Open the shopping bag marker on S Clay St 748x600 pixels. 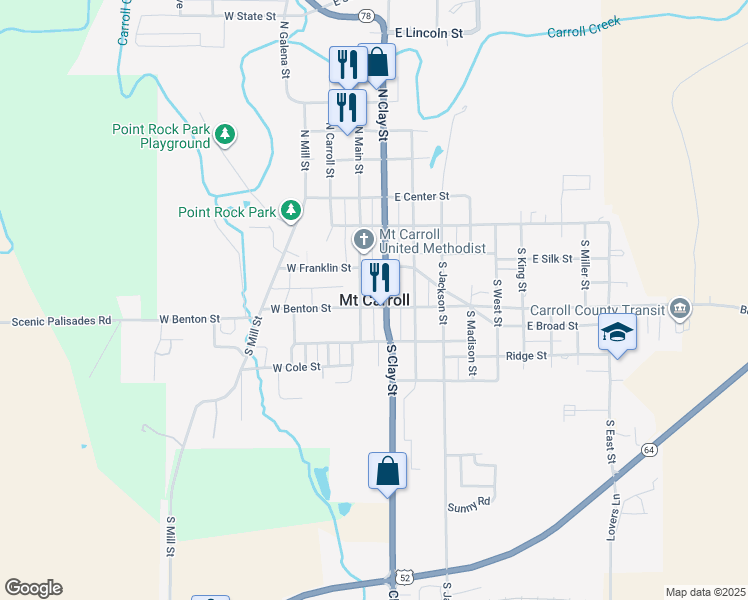coord(387,470)
